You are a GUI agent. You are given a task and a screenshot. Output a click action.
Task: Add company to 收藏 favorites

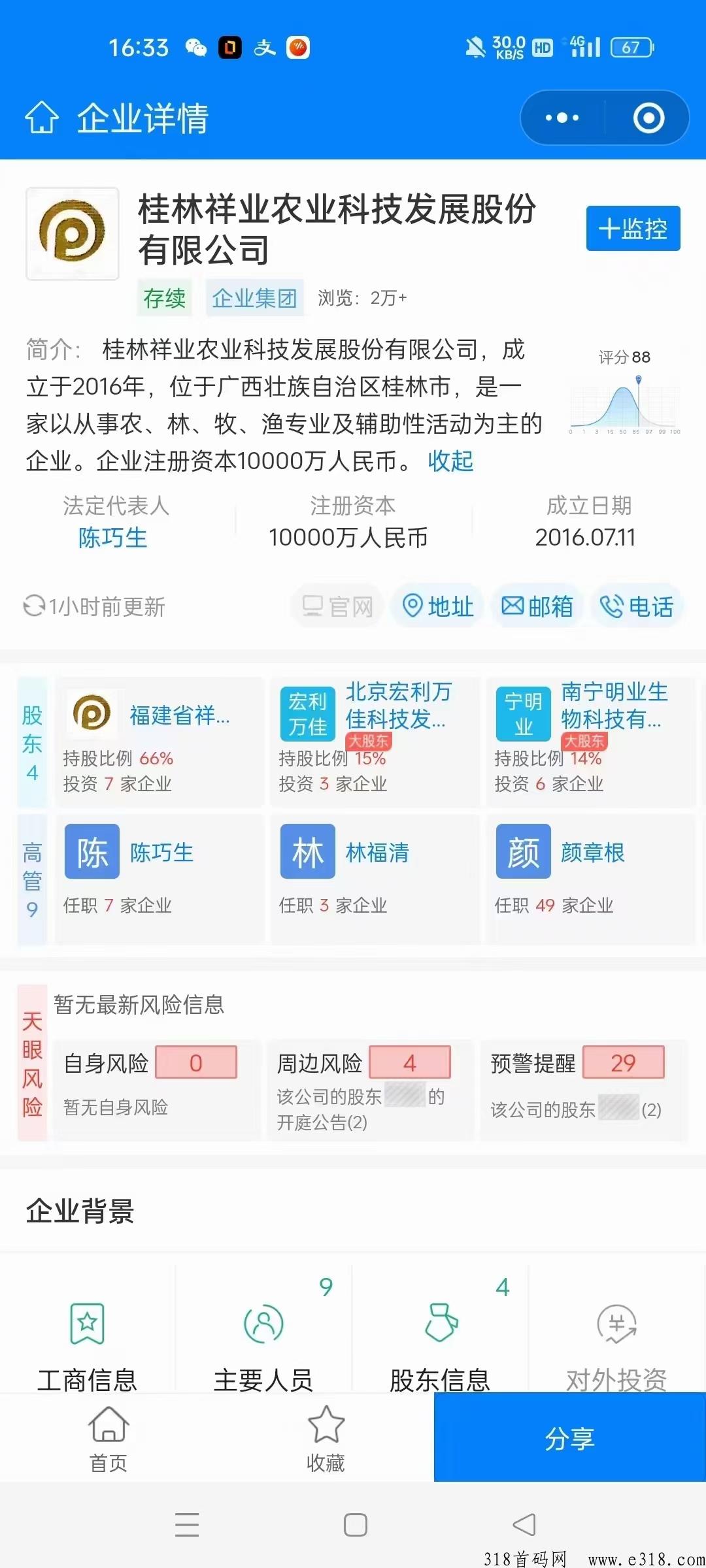(x=326, y=1439)
